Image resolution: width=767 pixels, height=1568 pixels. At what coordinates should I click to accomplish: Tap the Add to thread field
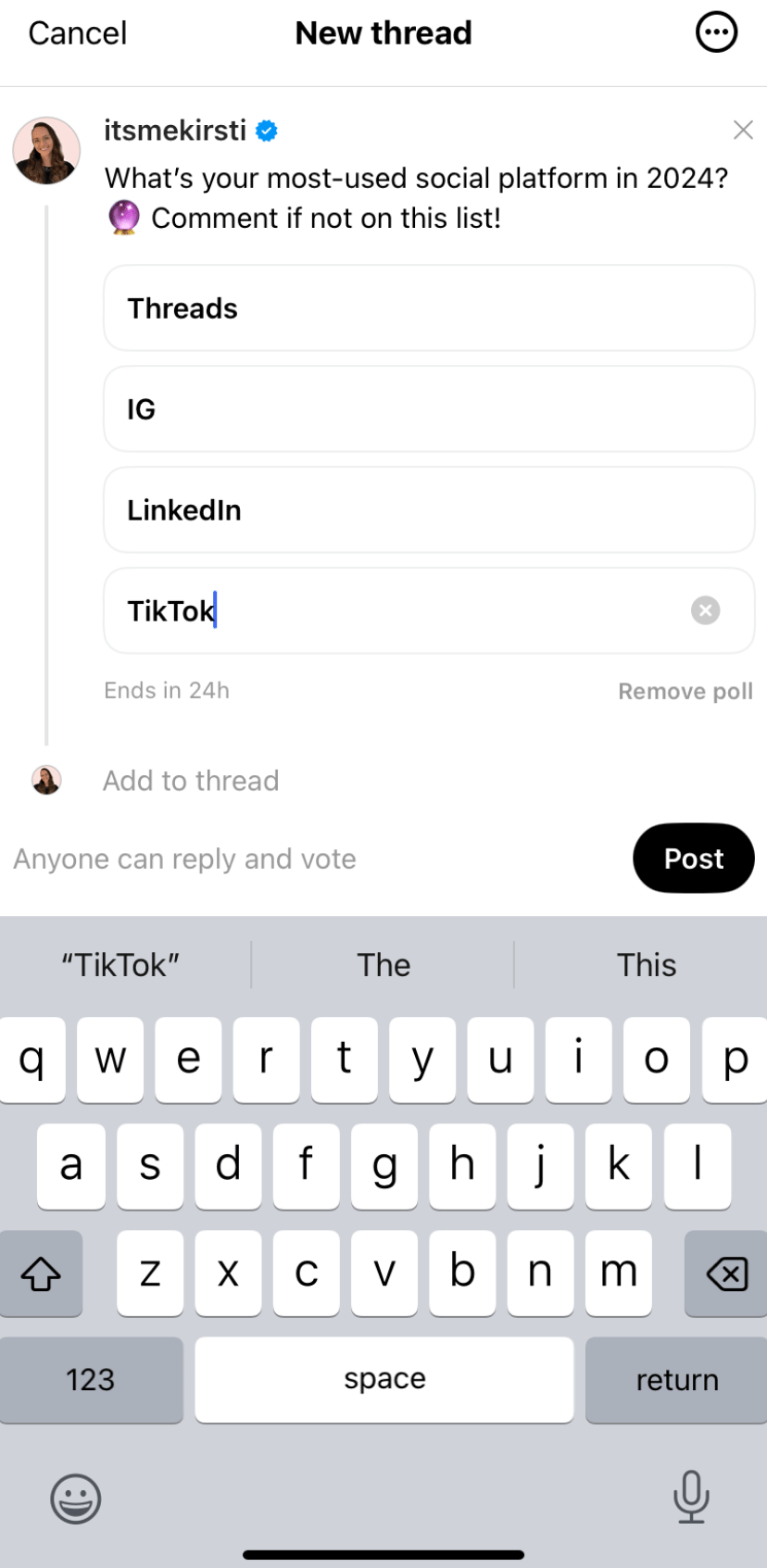(191, 780)
